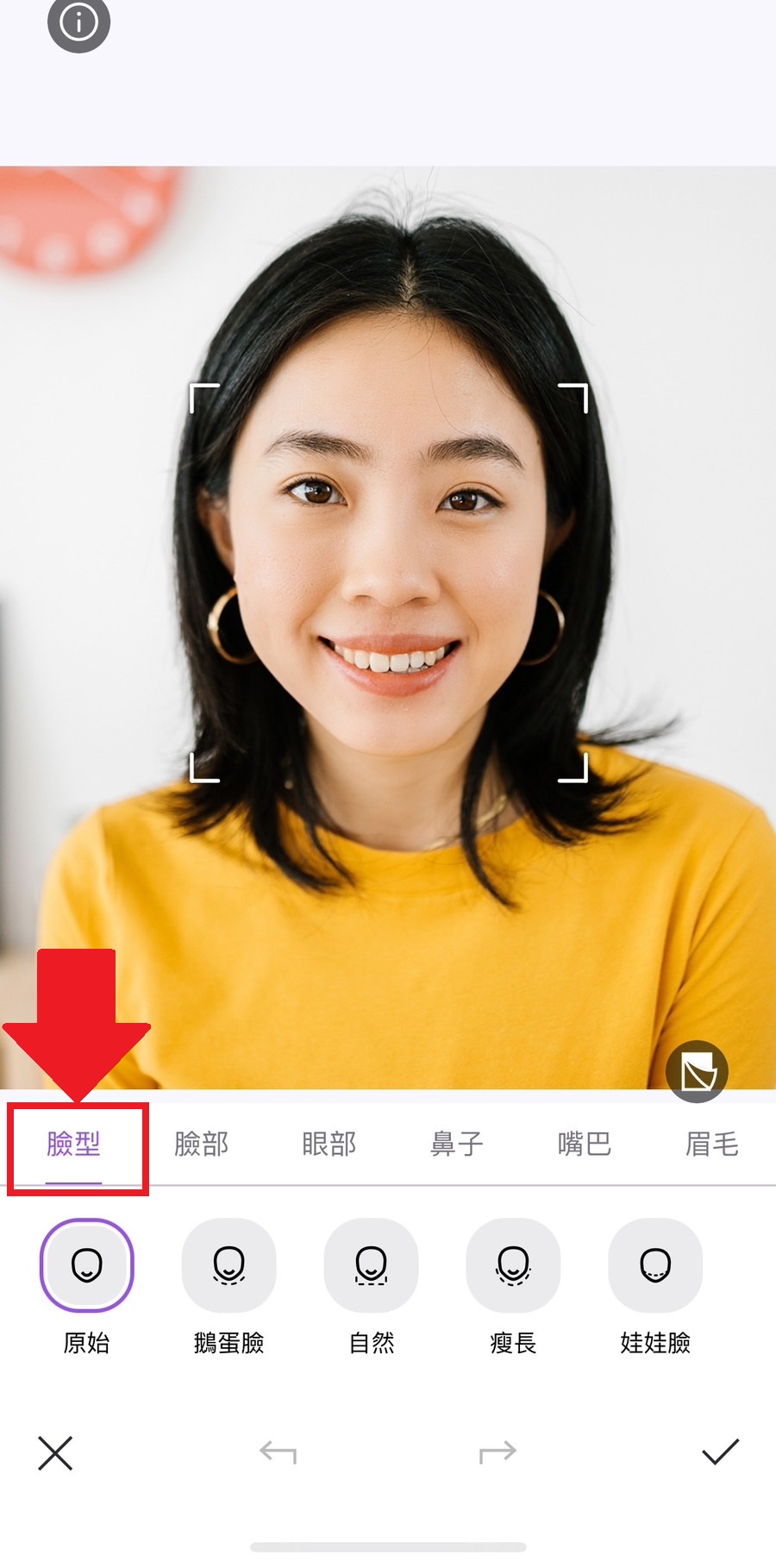Go to the 嘴巴 tab

tap(584, 1145)
